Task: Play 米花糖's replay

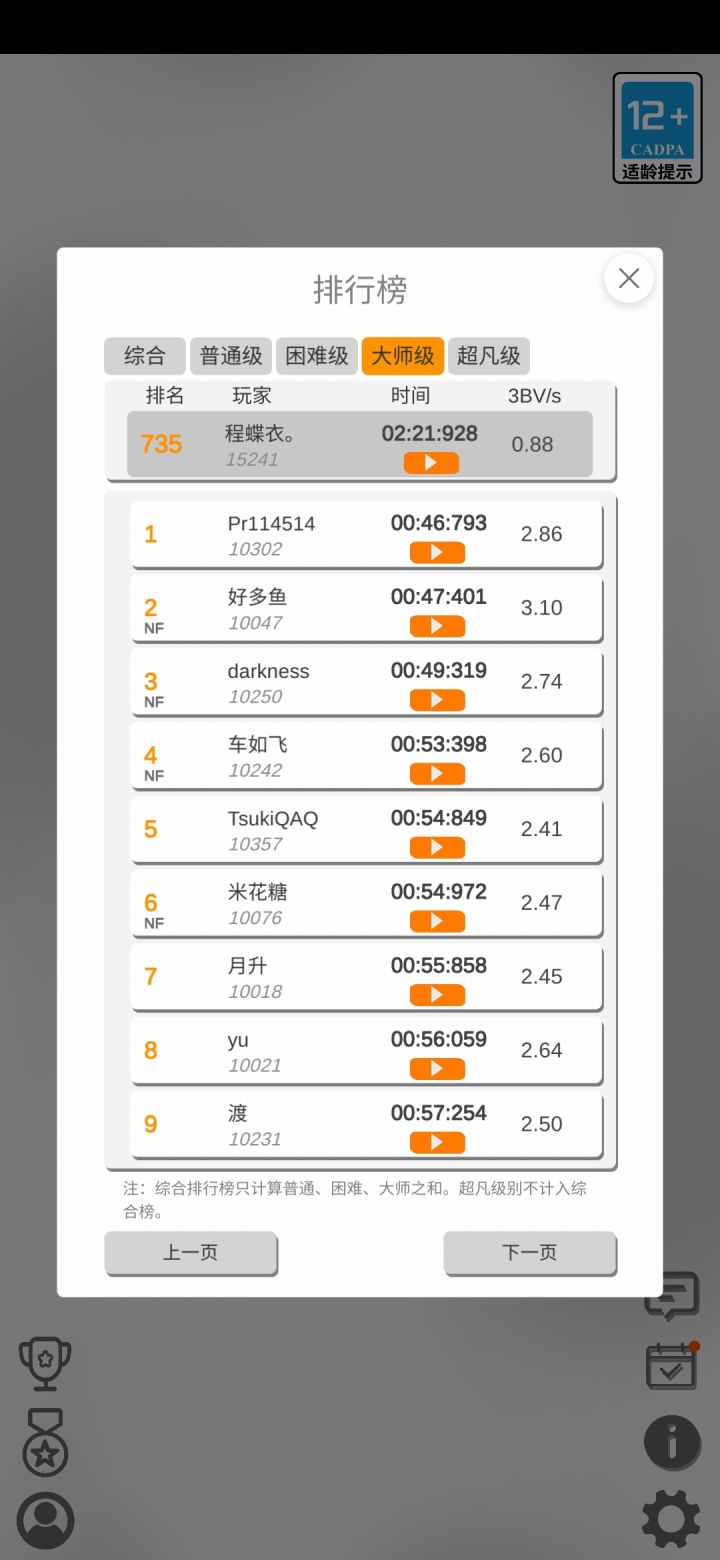Action: click(x=437, y=921)
